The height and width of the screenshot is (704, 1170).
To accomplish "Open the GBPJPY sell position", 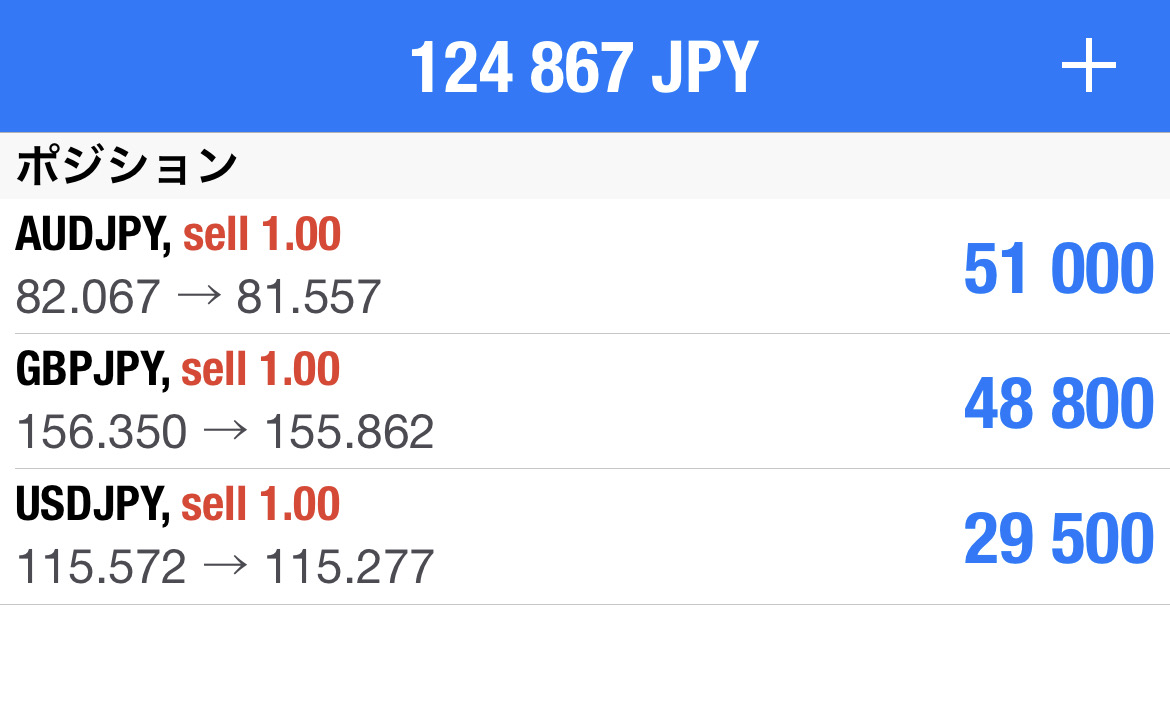I will click(584, 401).
